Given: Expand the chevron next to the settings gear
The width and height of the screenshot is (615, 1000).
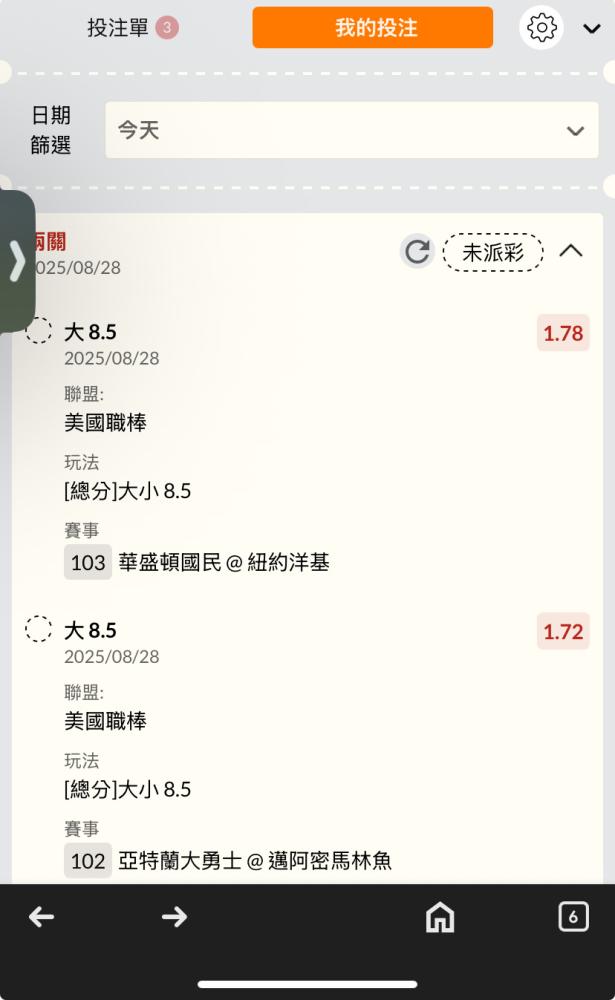Looking at the screenshot, I should (591, 29).
